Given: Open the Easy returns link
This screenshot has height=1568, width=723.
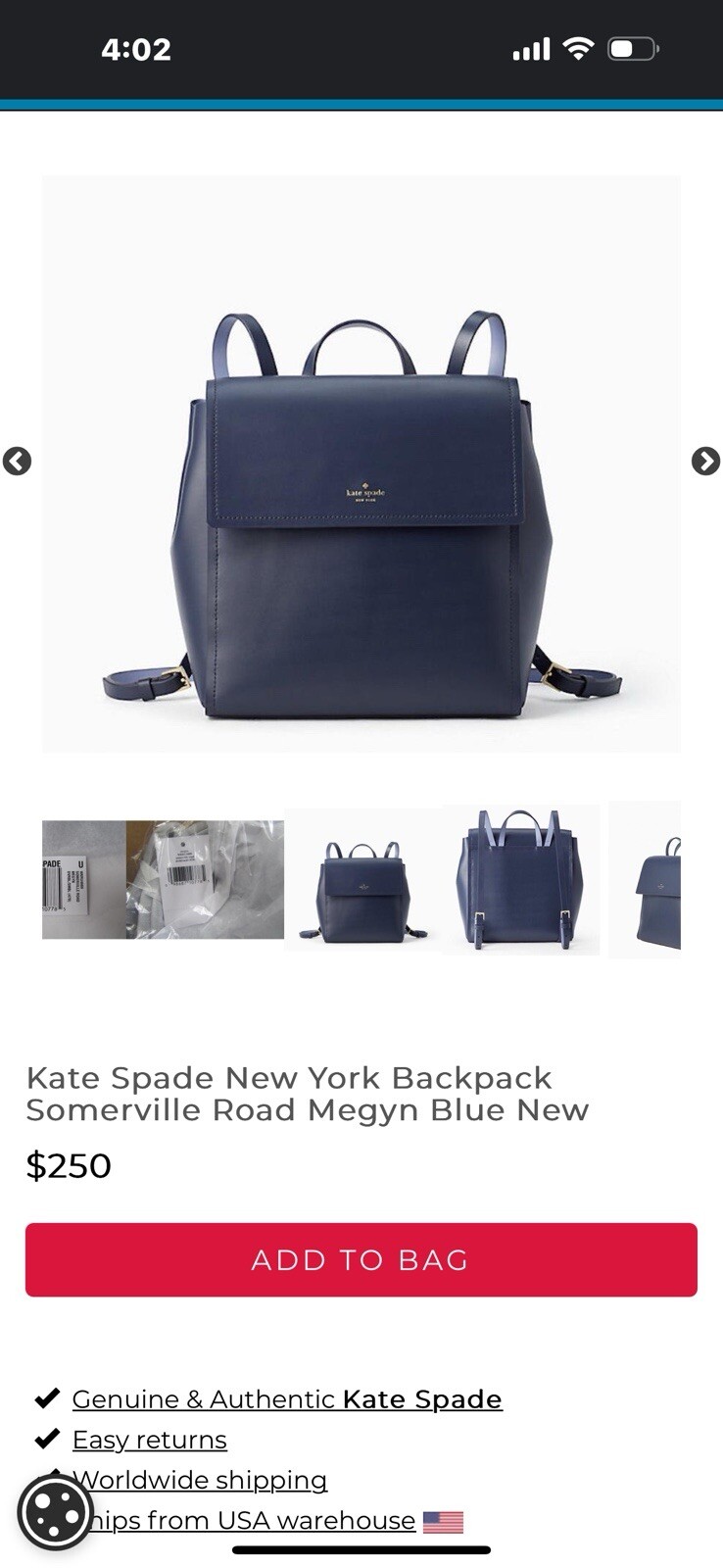Looking at the screenshot, I should (x=149, y=1439).
